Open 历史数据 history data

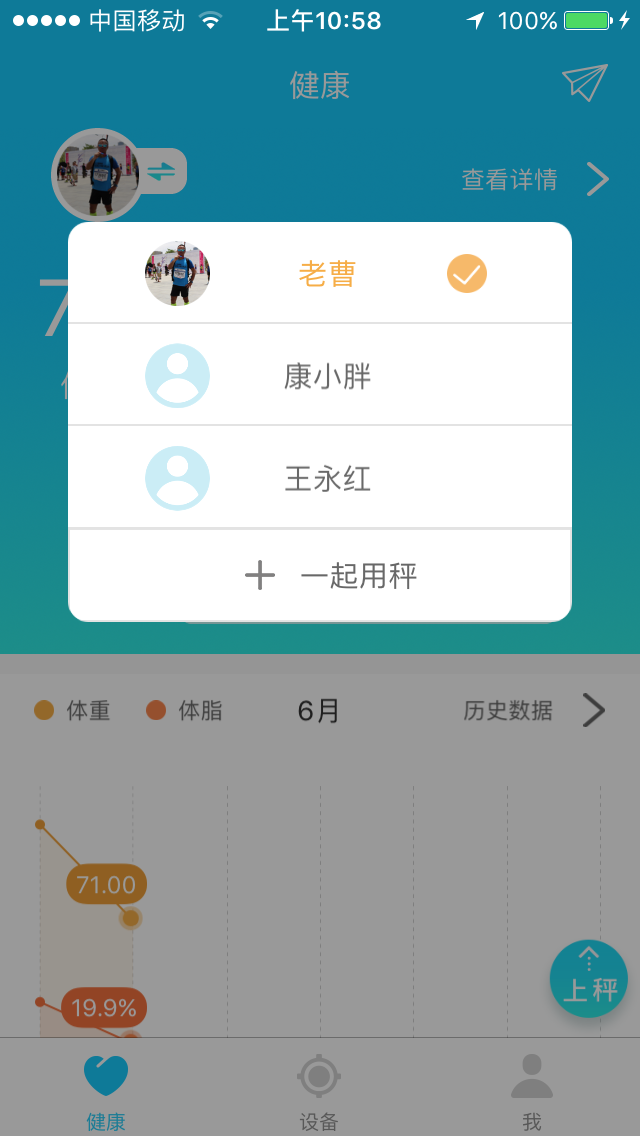pyautogui.click(x=534, y=711)
